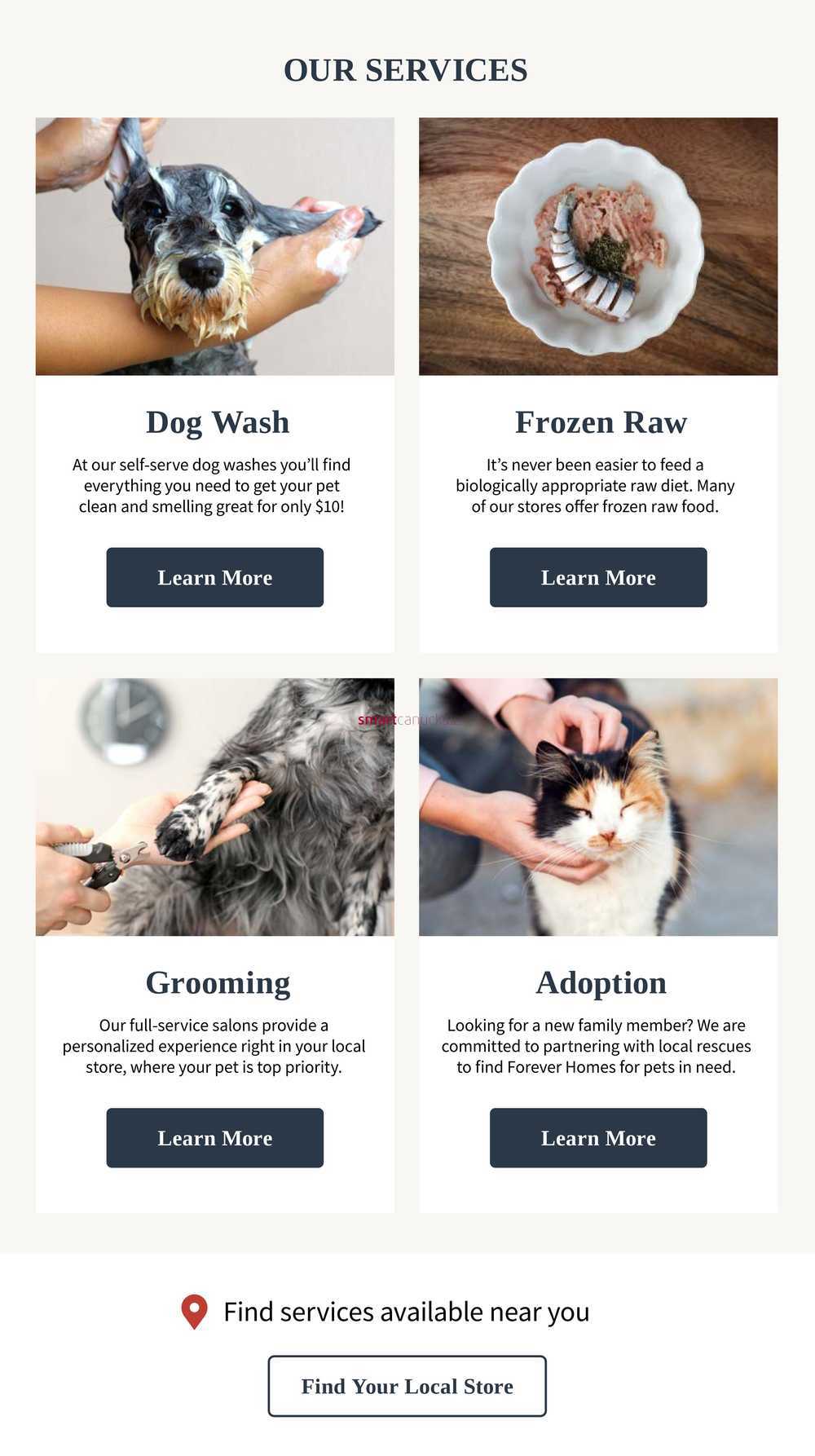Open Learn More for Adoption
This screenshot has height=1456, width=815.
click(598, 1138)
